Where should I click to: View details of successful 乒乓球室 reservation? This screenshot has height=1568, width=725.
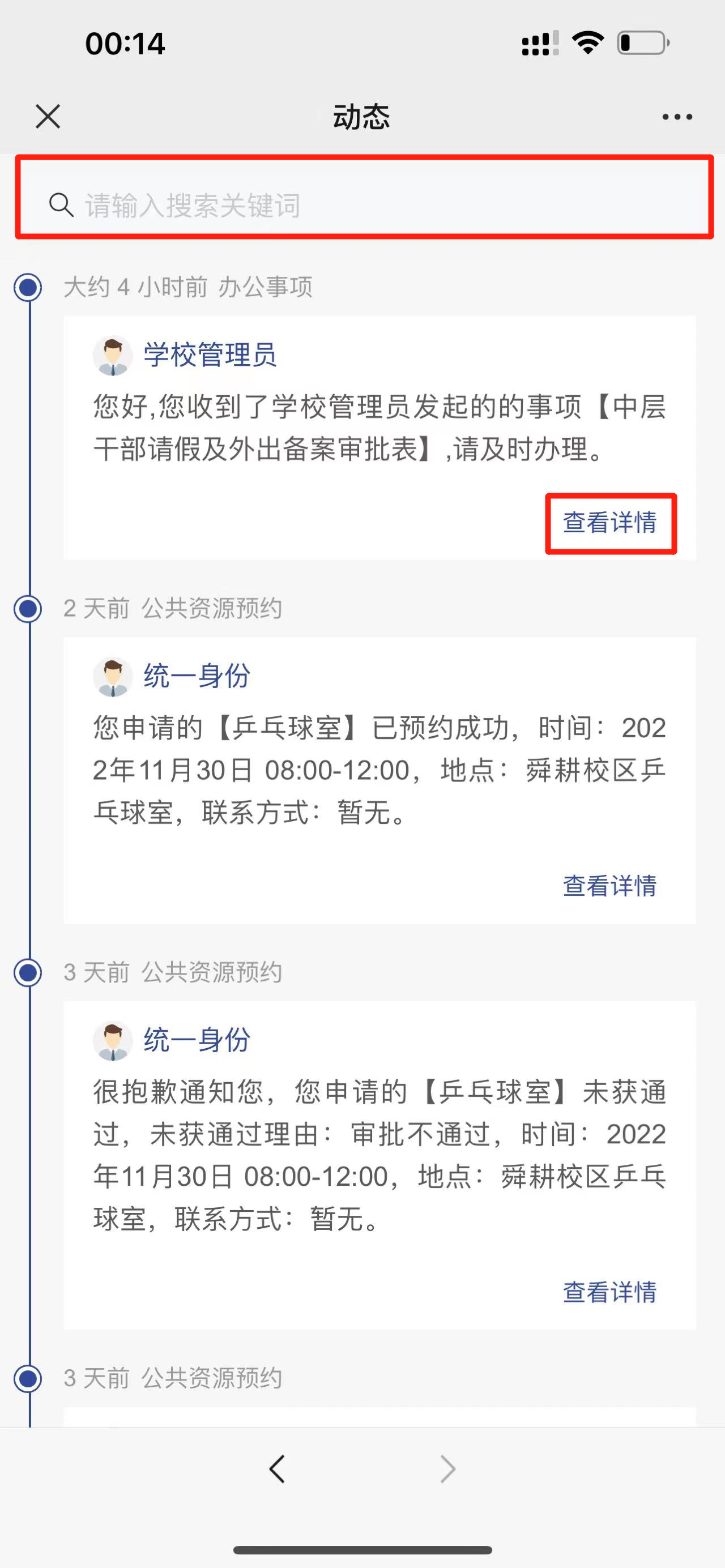[609, 886]
